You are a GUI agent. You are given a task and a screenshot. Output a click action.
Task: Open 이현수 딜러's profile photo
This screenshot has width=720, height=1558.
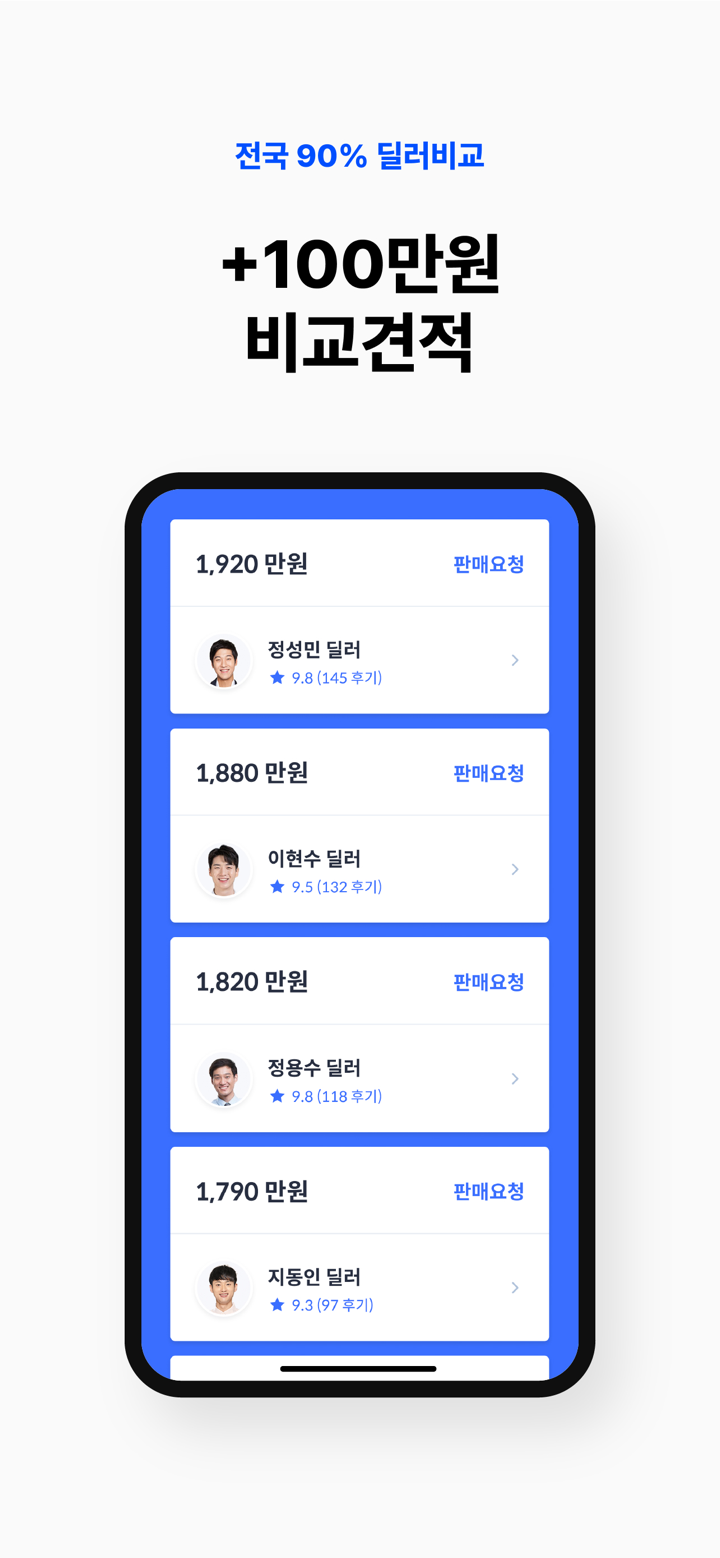(x=224, y=869)
